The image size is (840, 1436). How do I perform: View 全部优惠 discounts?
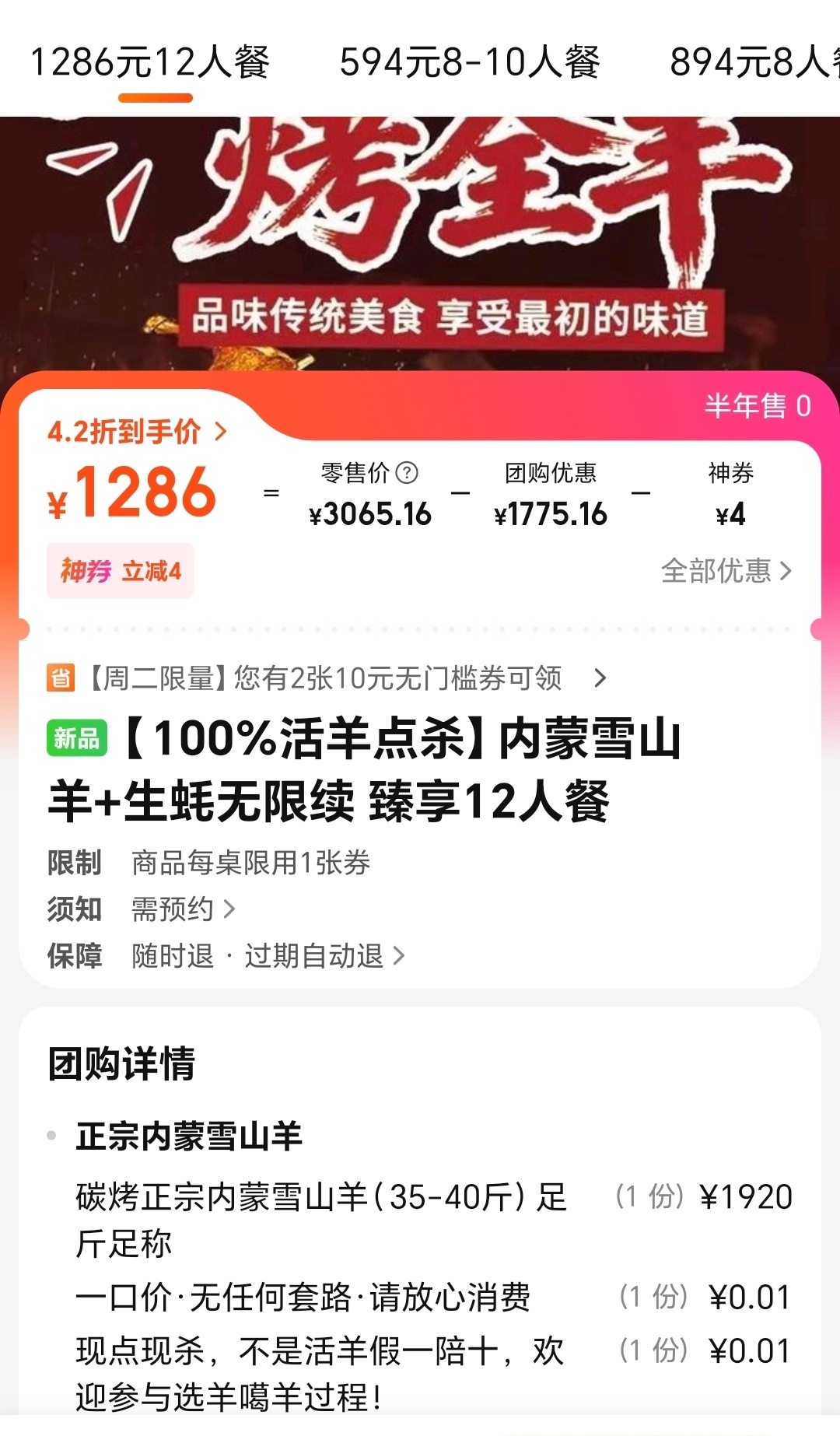click(726, 571)
